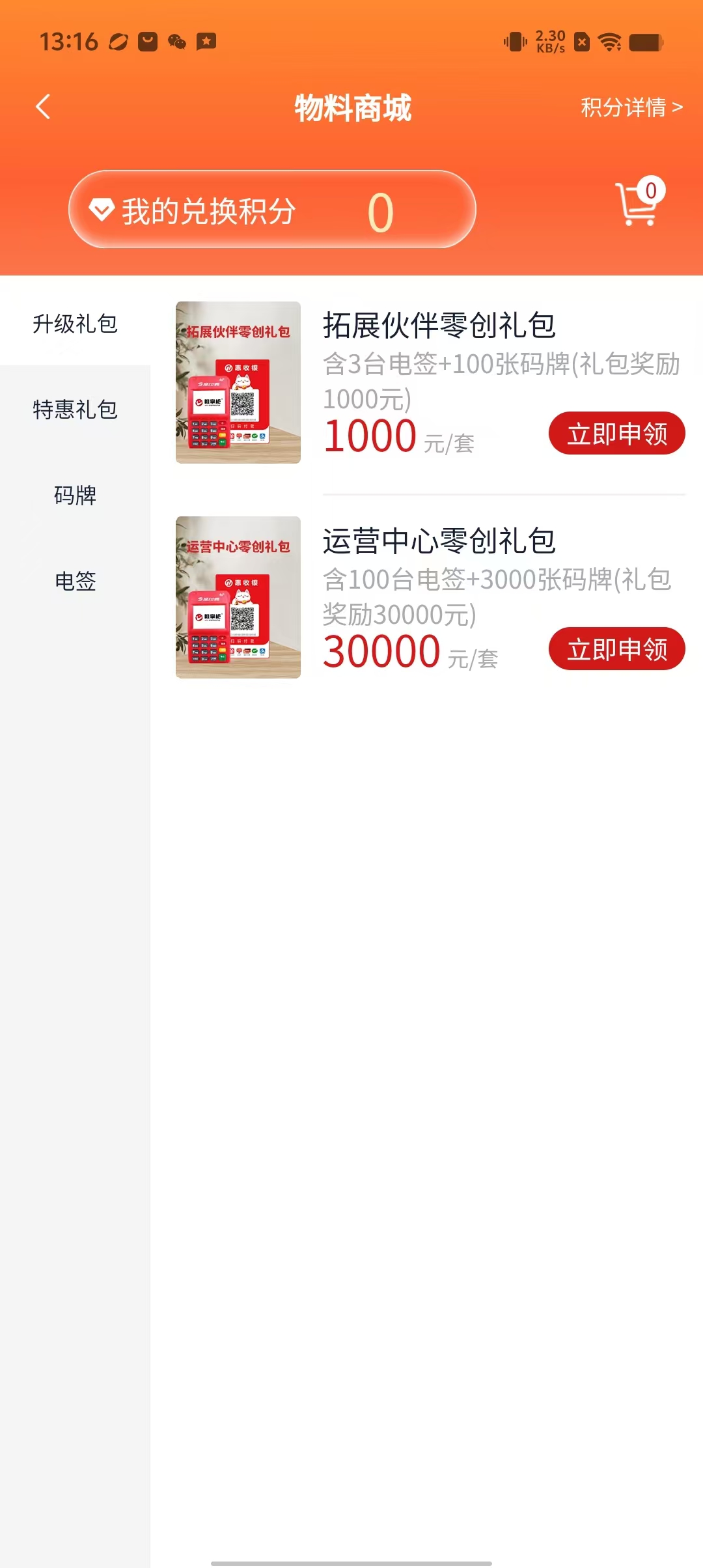Open 拓展伙伴零创礼包 product image
Viewport: 703px width, 1568px height.
click(x=238, y=383)
